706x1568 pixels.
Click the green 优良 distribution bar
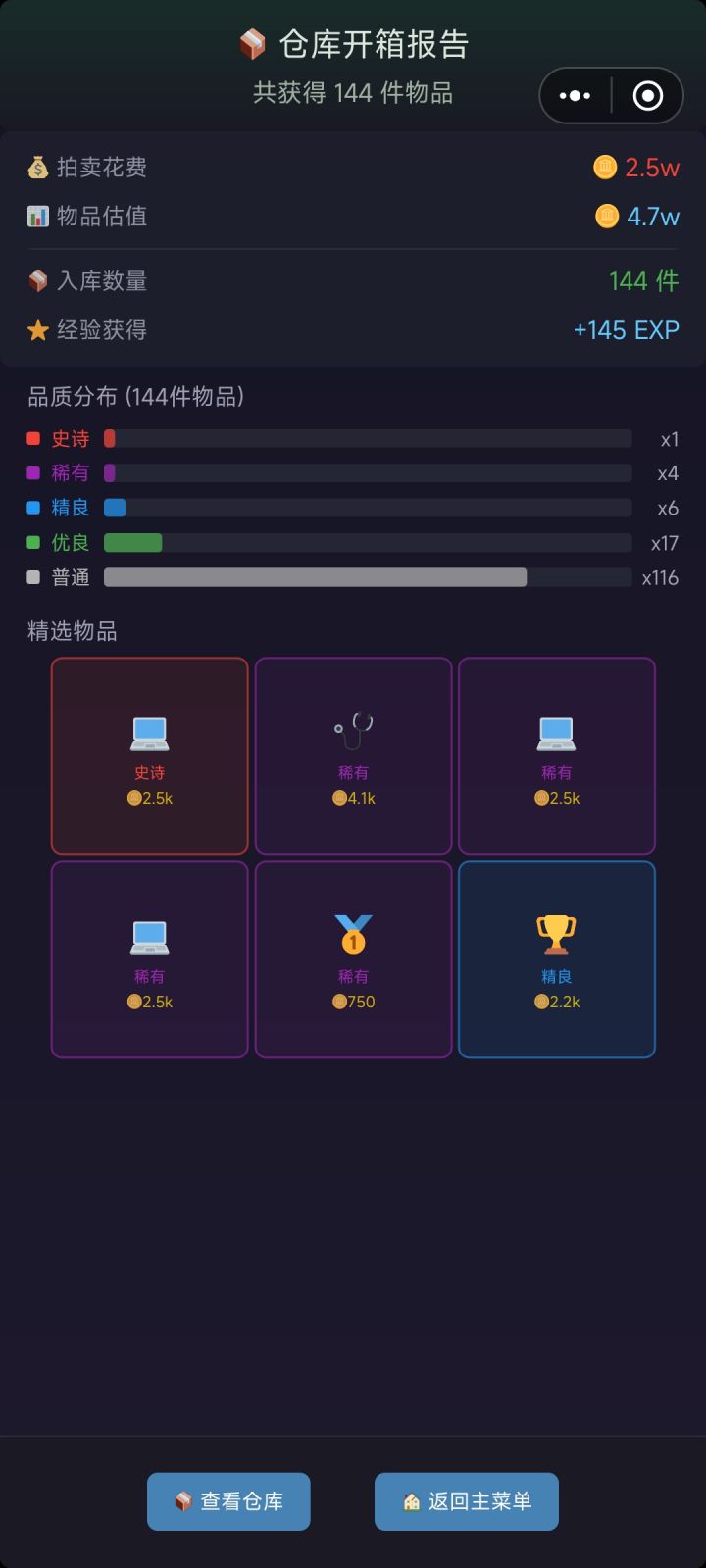pyautogui.click(x=368, y=542)
